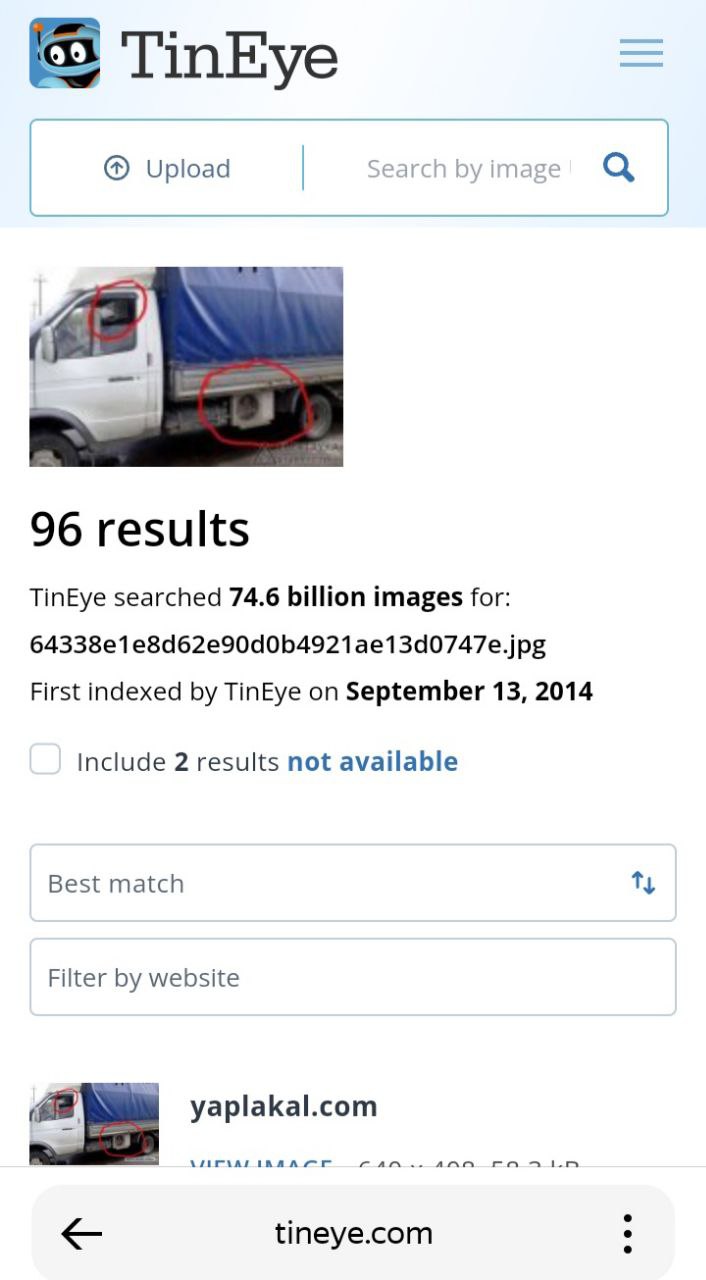Open the yaplakal.com result

click(284, 1106)
